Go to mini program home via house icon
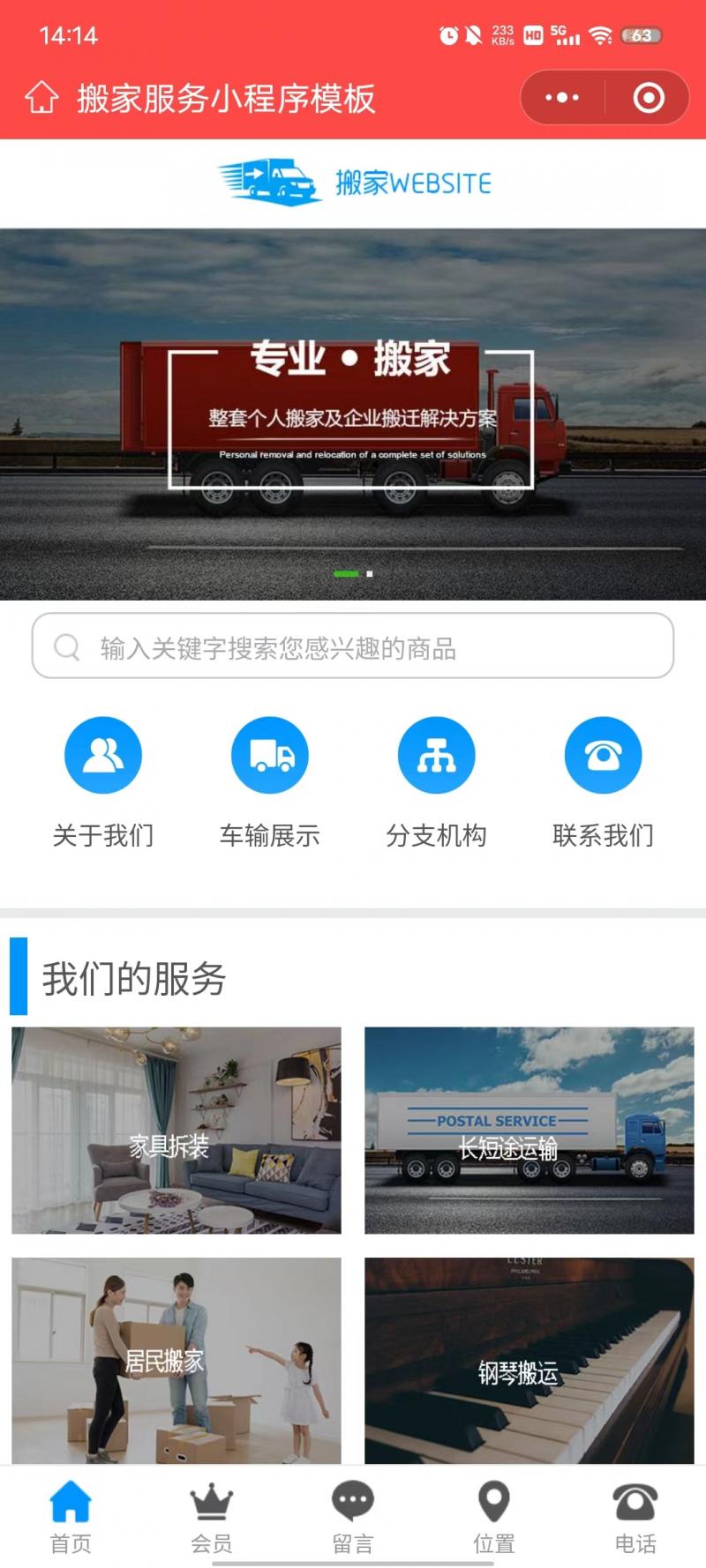 click(x=41, y=98)
